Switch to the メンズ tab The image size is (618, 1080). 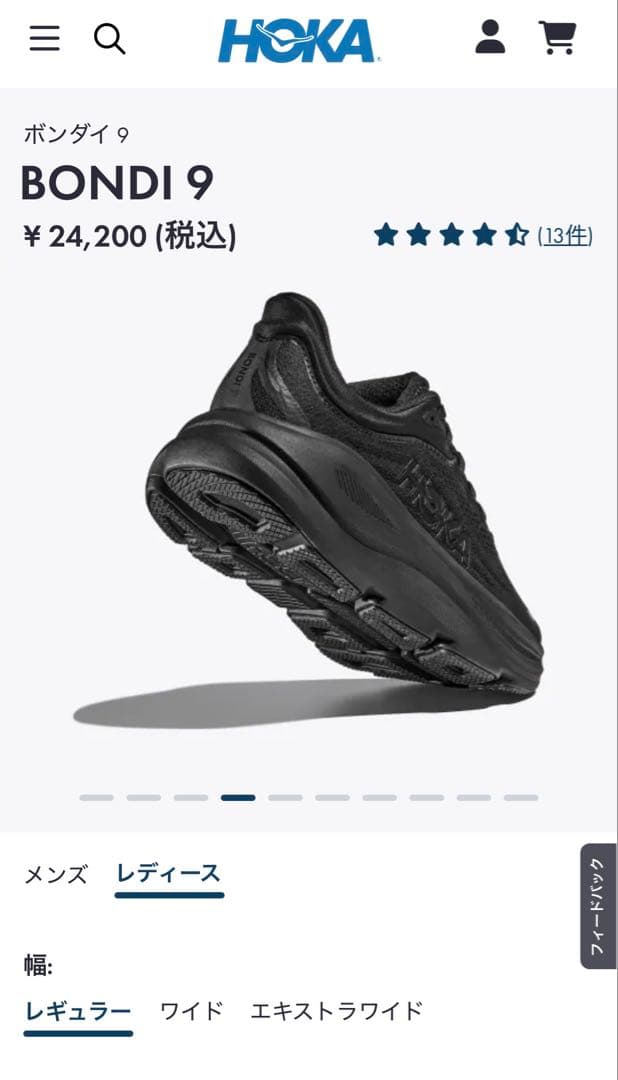56,874
